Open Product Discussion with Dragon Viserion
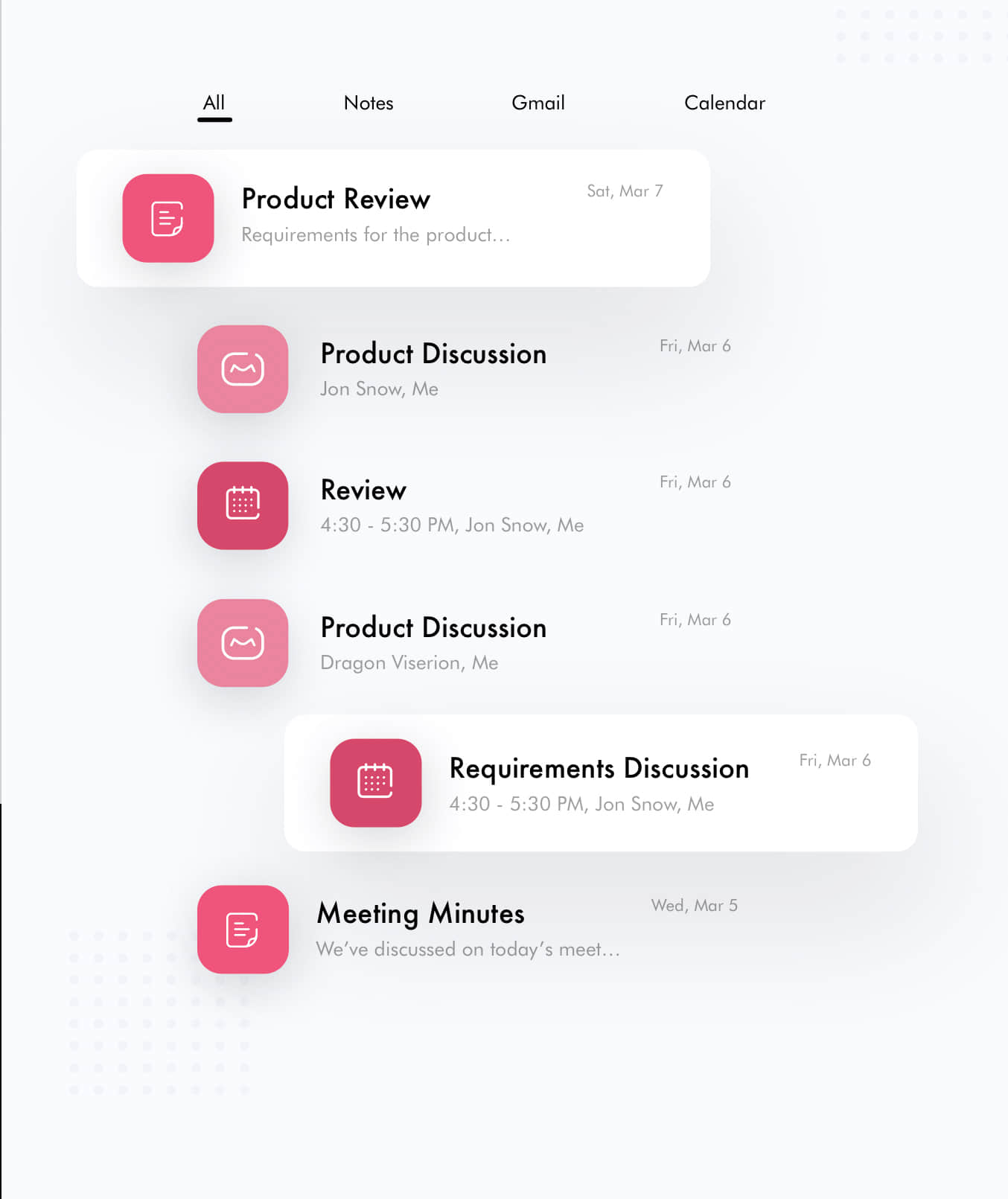1008x1199 pixels. point(433,643)
